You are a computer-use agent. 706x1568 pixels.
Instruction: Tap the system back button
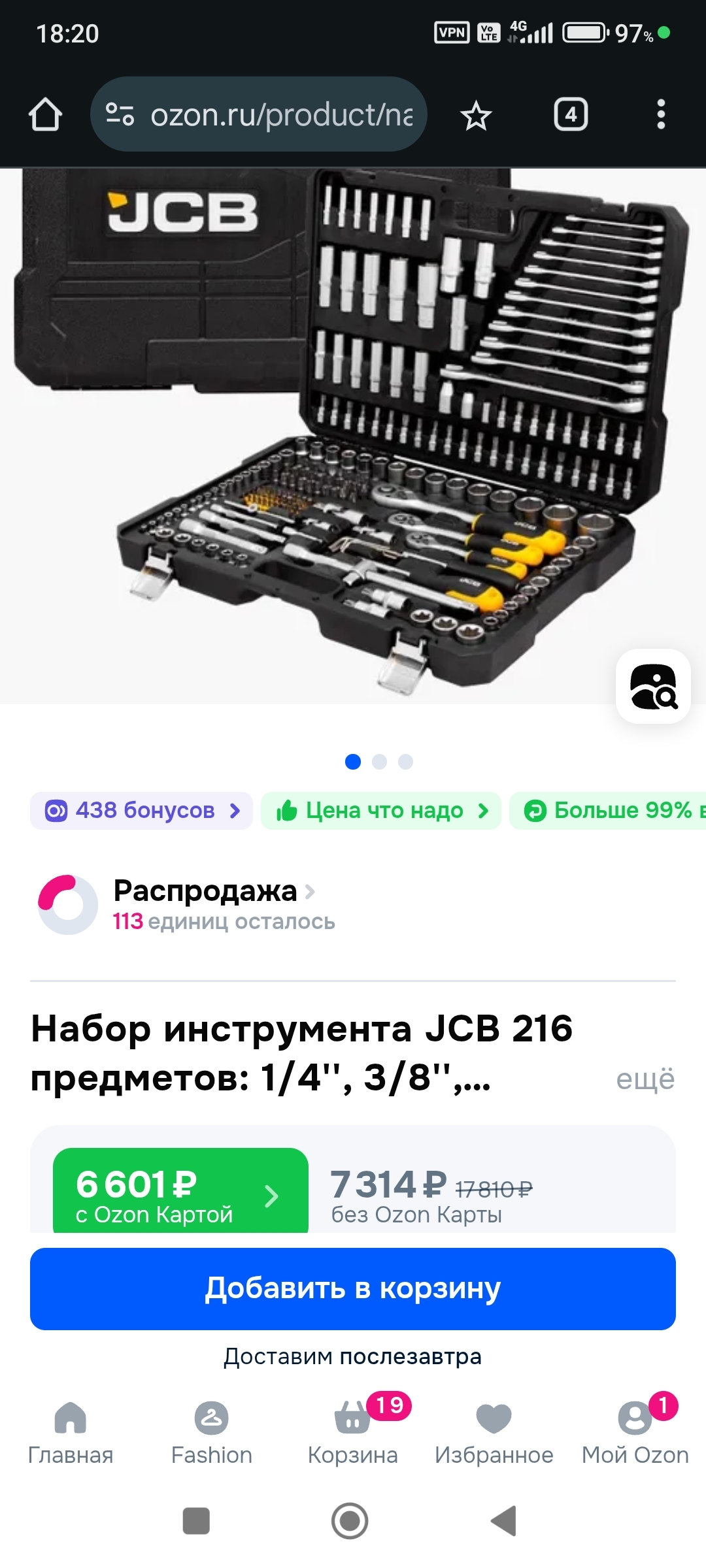click(504, 1521)
